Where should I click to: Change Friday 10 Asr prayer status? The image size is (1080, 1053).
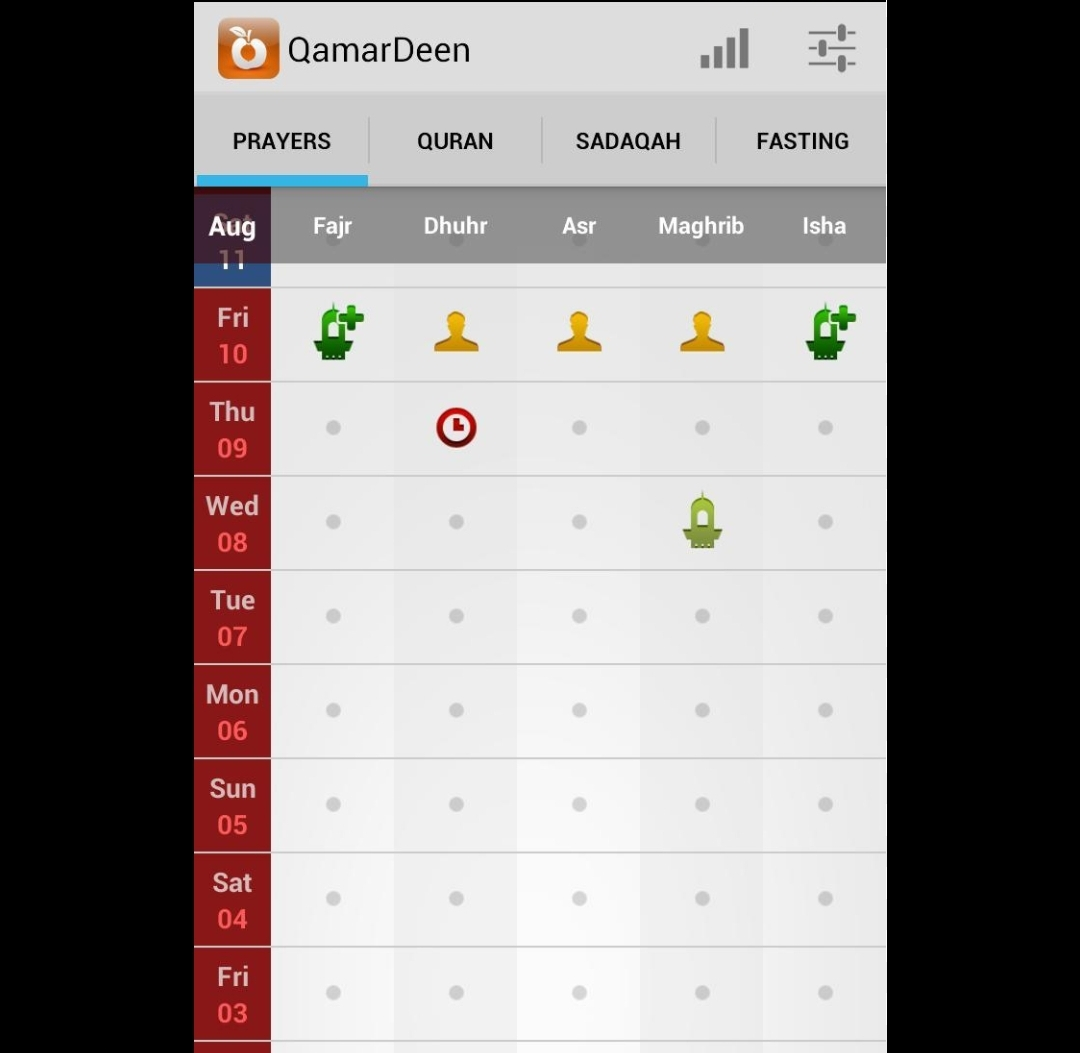pyautogui.click(x=579, y=332)
